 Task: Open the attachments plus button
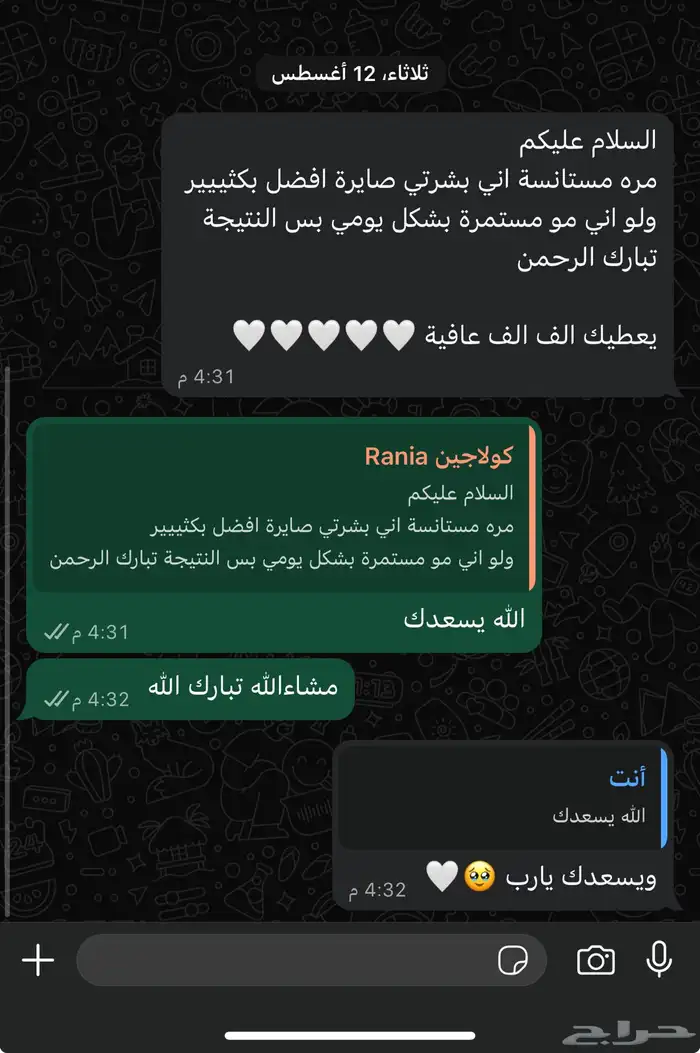click(38, 960)
